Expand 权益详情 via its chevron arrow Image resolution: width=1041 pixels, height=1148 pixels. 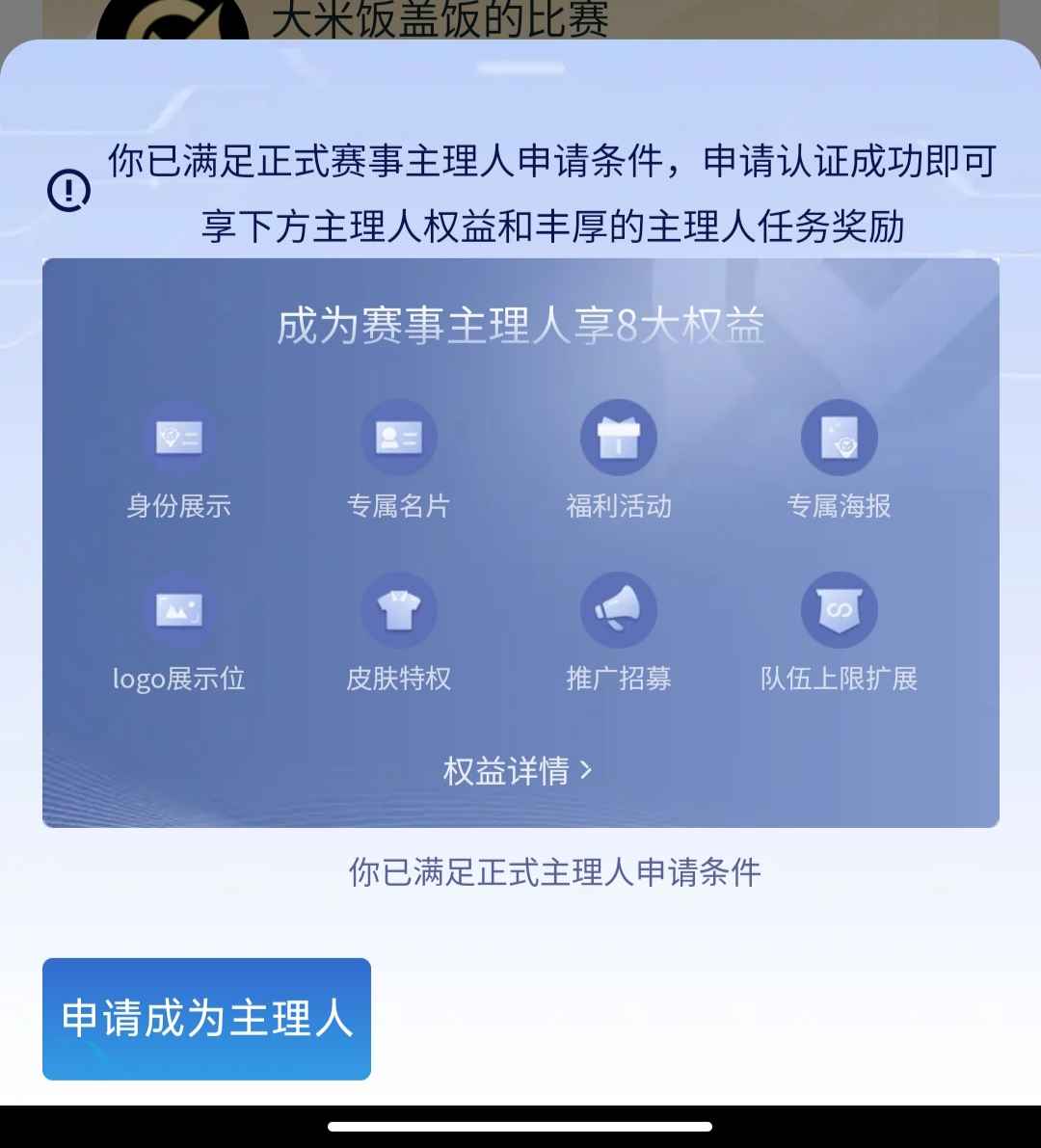(585, 769)
